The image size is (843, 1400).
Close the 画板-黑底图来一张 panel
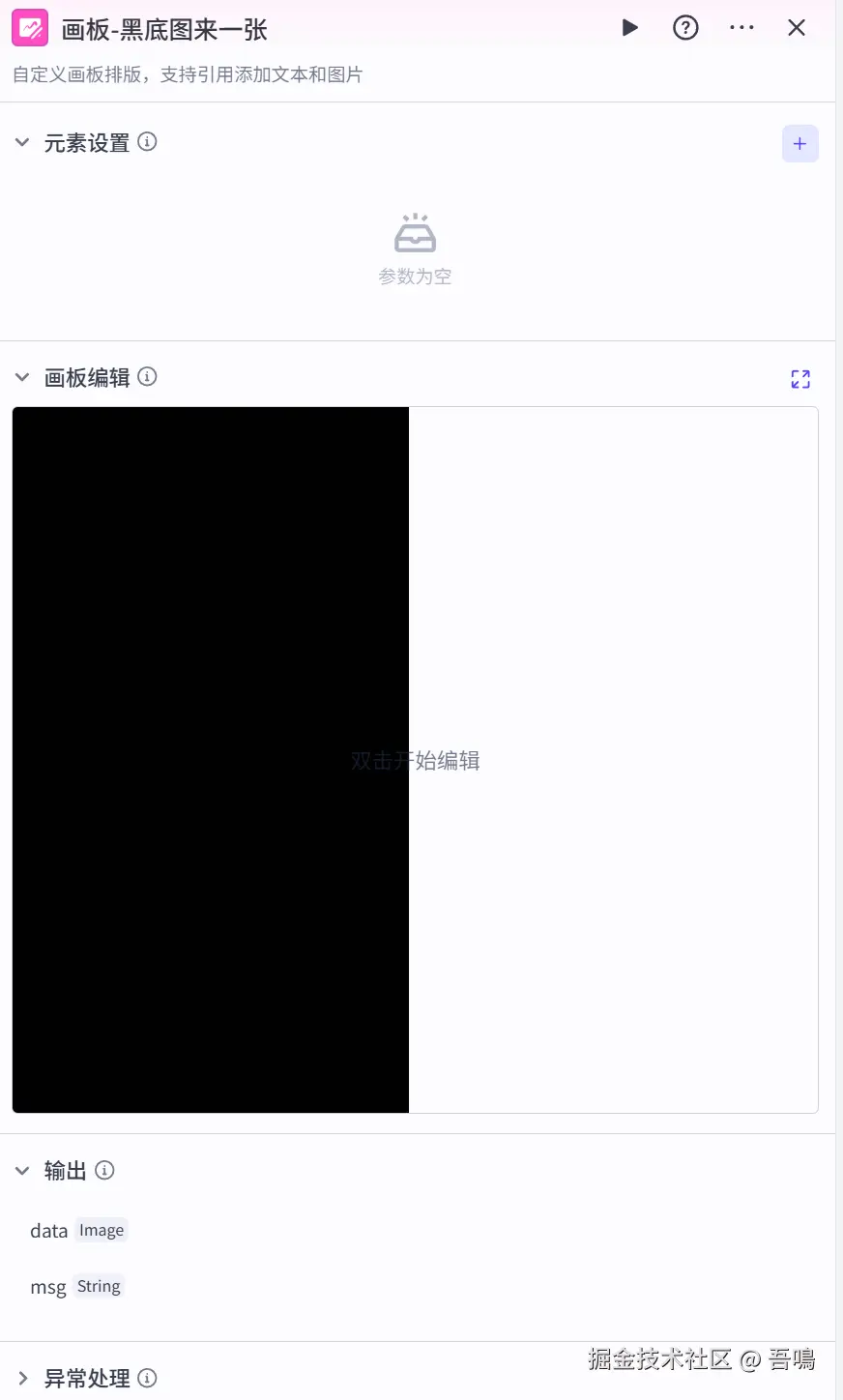point(797,28)
